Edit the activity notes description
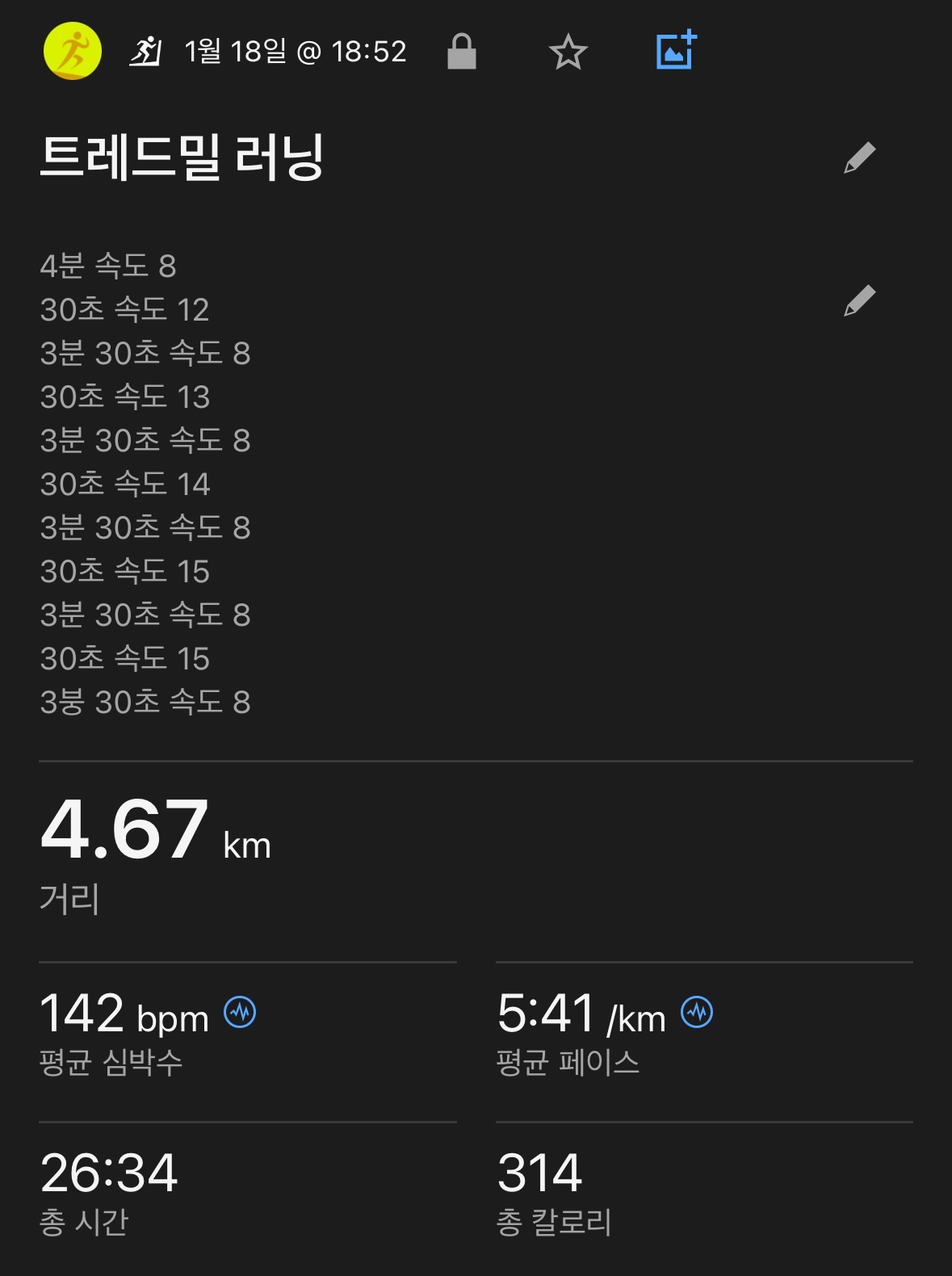 (x=859, y=300)
